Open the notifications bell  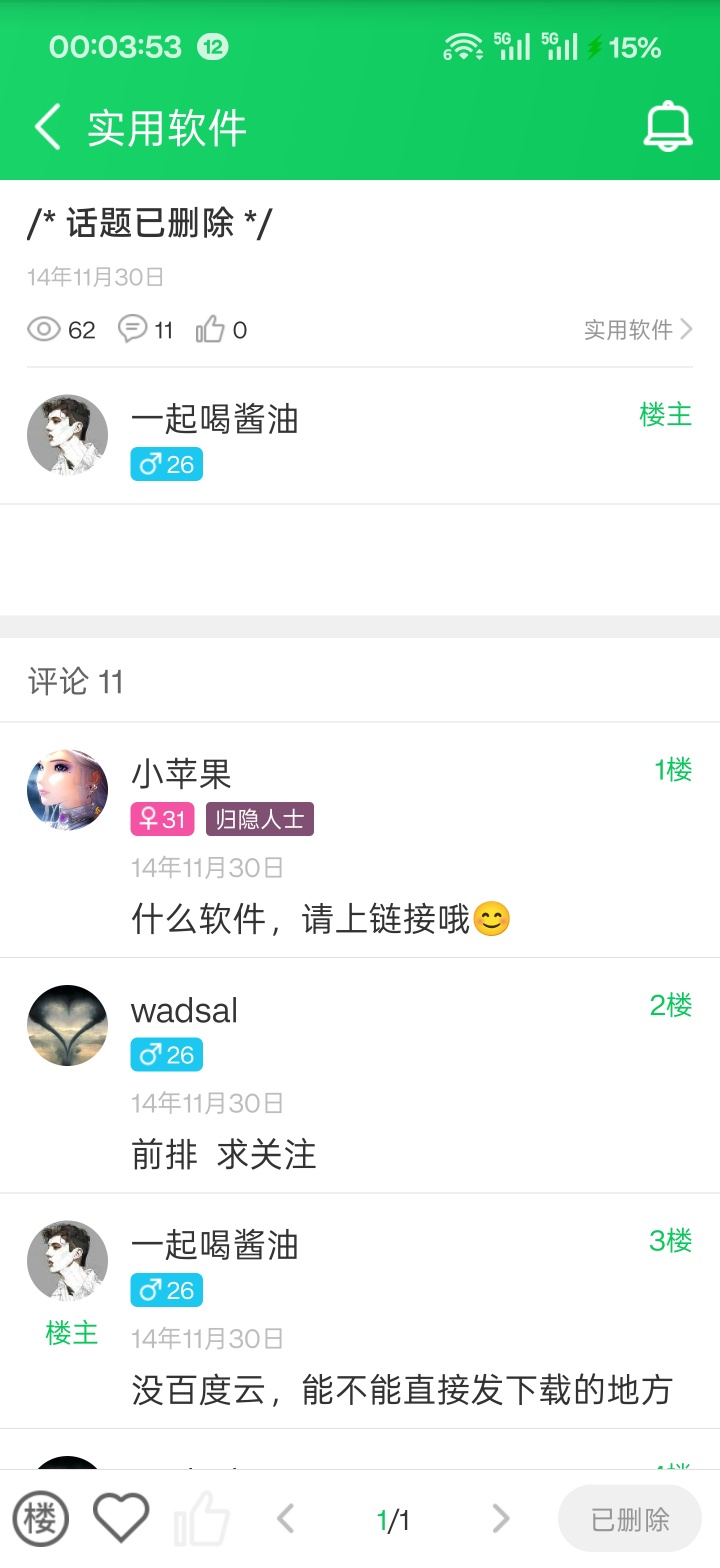click(x=667, y=127)
